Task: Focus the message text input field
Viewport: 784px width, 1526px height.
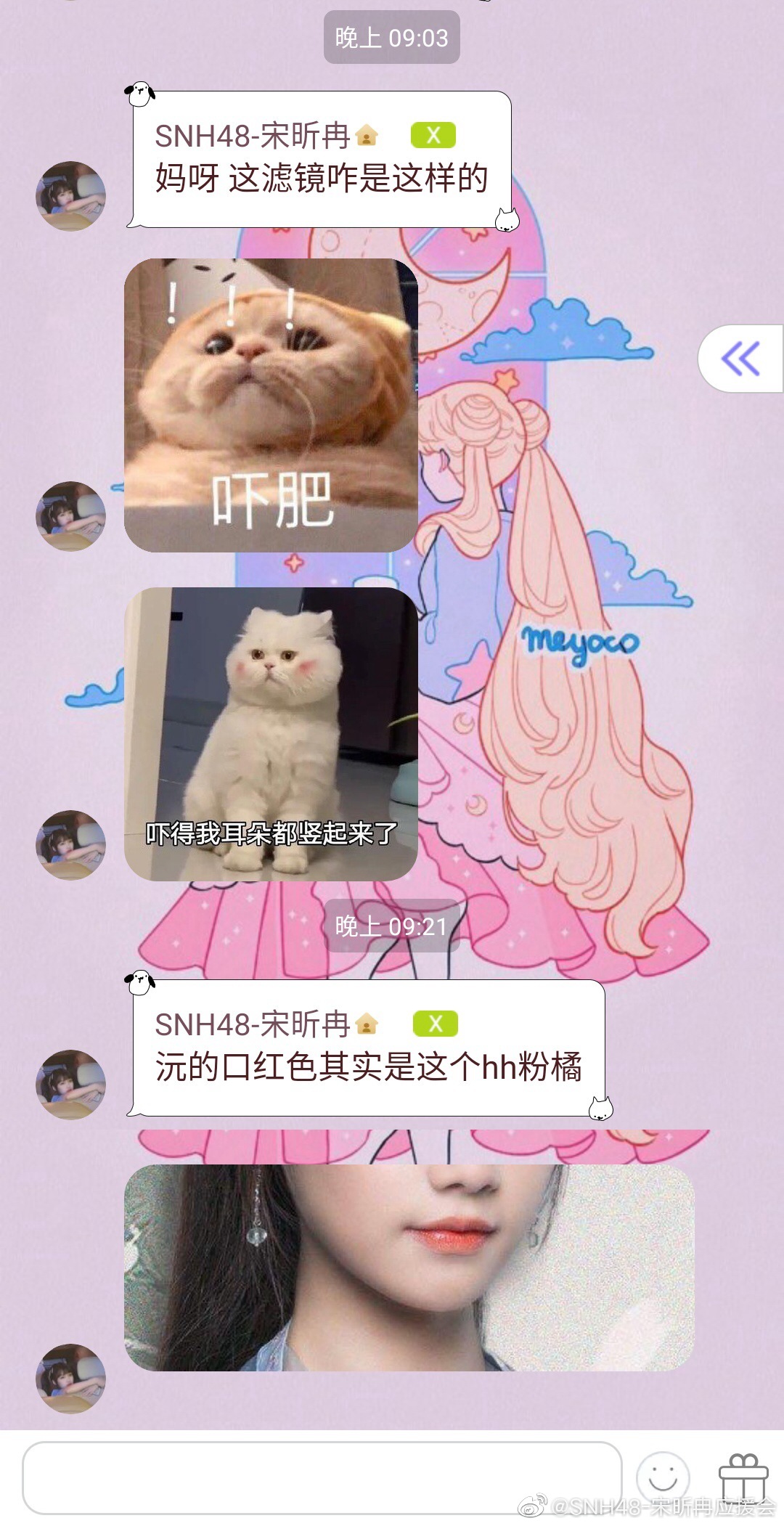Action: (322, 1477)
